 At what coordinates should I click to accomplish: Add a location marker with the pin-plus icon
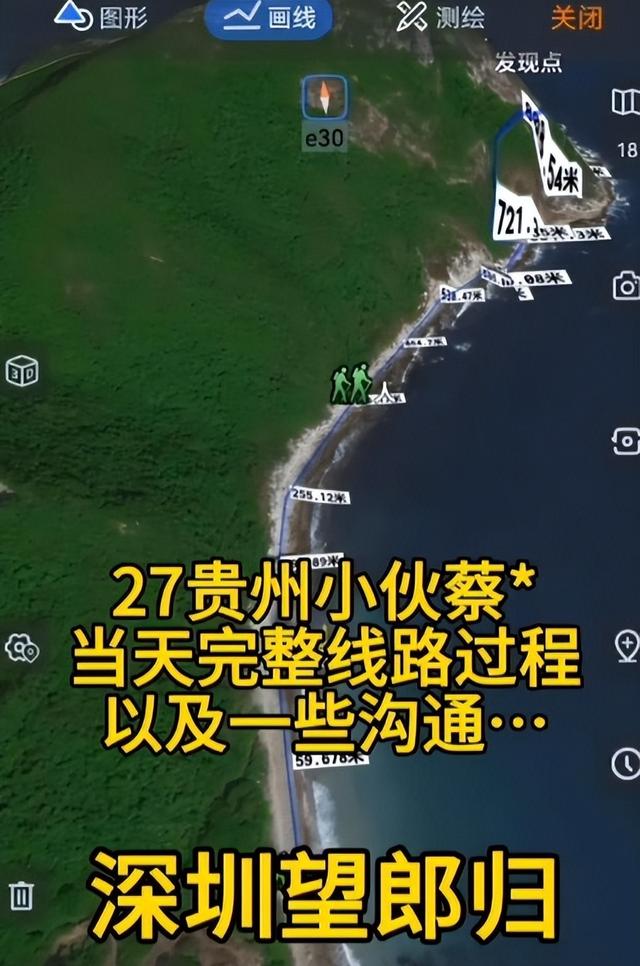point(626,647)
